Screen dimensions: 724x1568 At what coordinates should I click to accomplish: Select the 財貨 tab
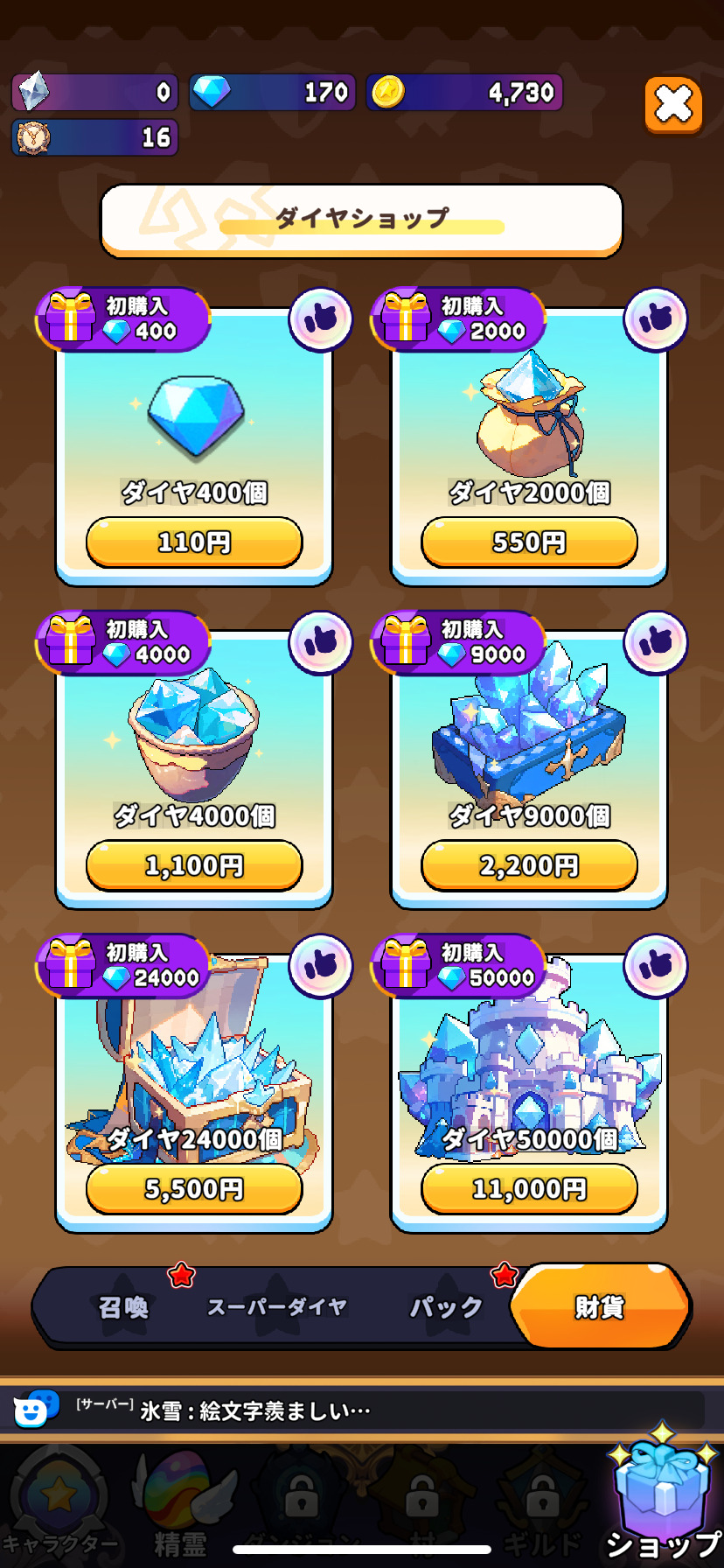(600, 1306)
